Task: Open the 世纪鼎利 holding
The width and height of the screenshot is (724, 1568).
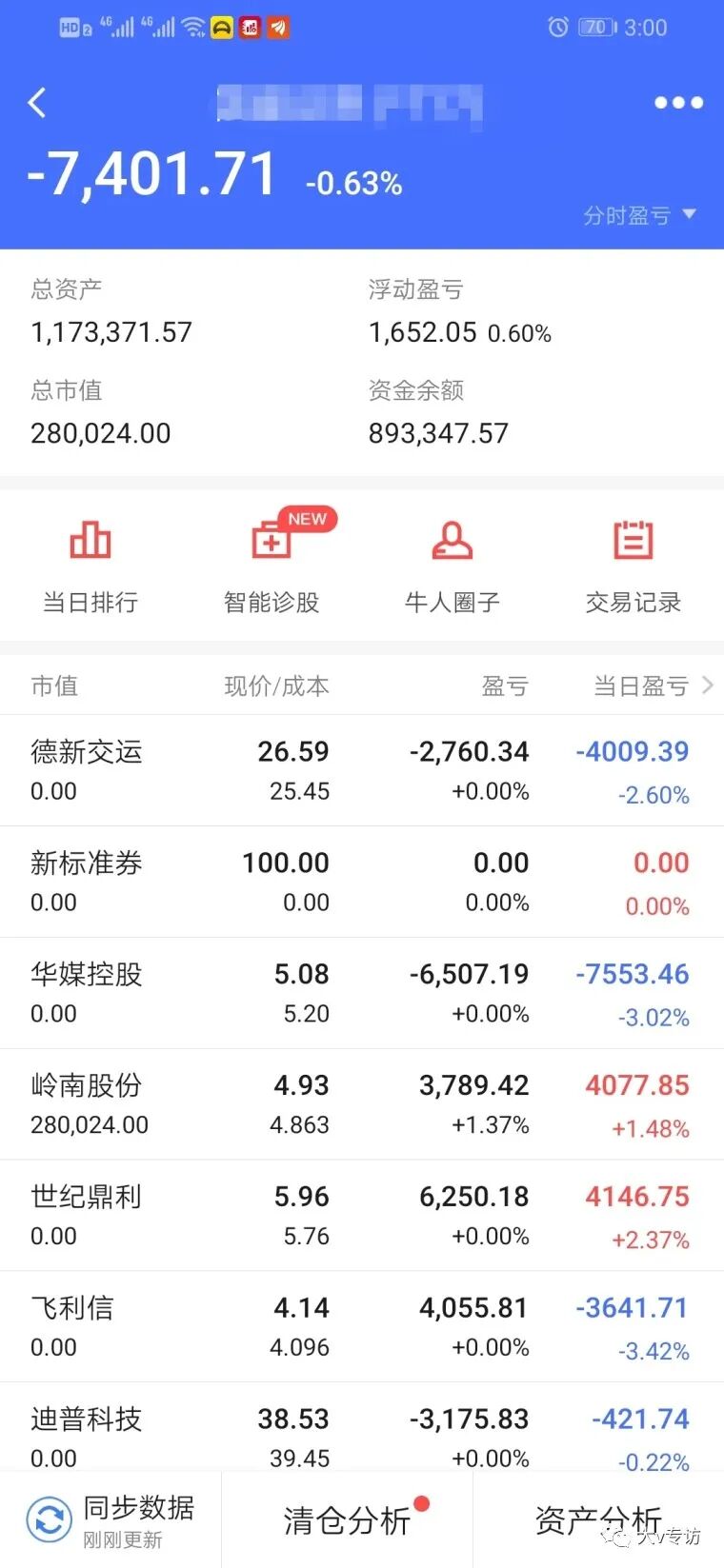Action: point(362,1216)
